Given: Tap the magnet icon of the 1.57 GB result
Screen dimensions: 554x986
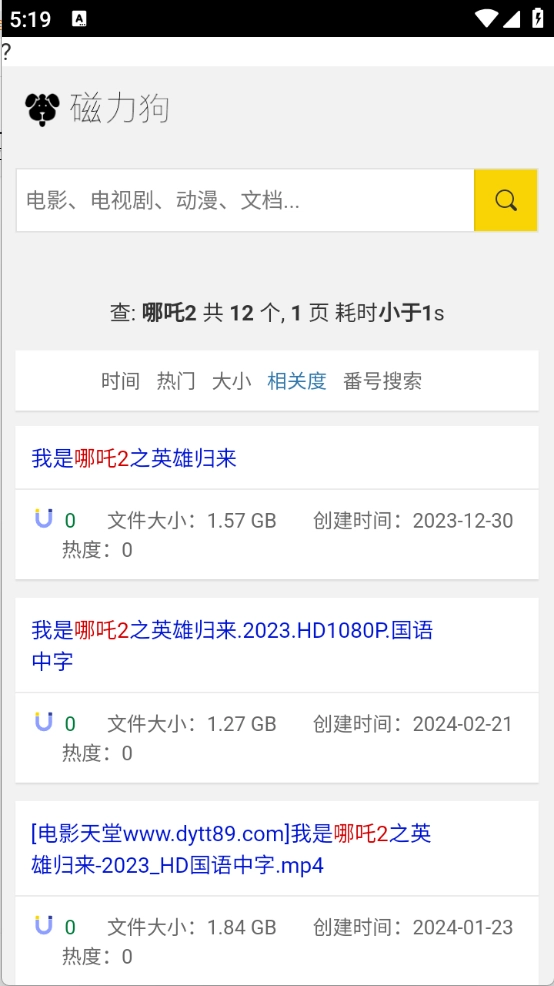Looking at the screenshot, I should click(43, 518).
